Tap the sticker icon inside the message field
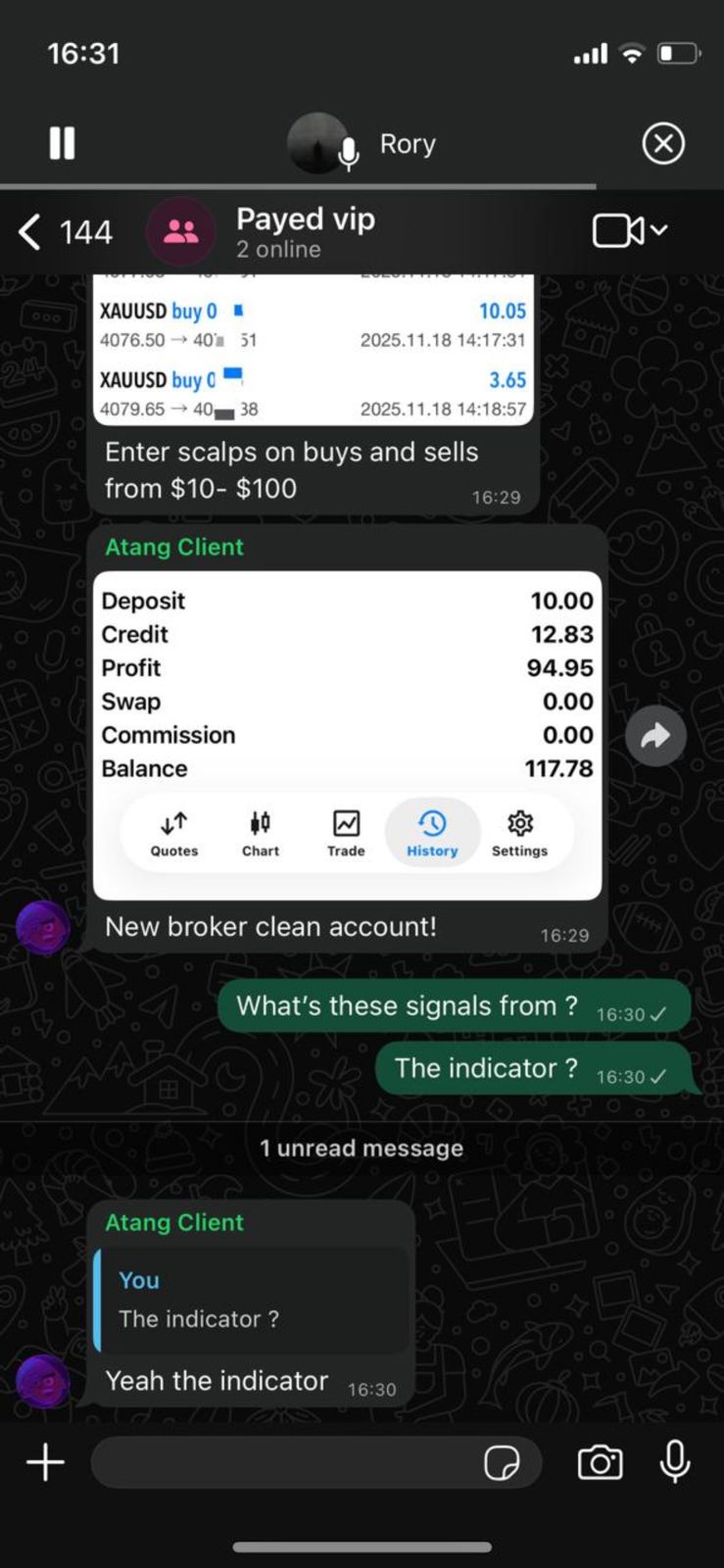Viewport: 724px width, 1568px height. point(504,1461)
